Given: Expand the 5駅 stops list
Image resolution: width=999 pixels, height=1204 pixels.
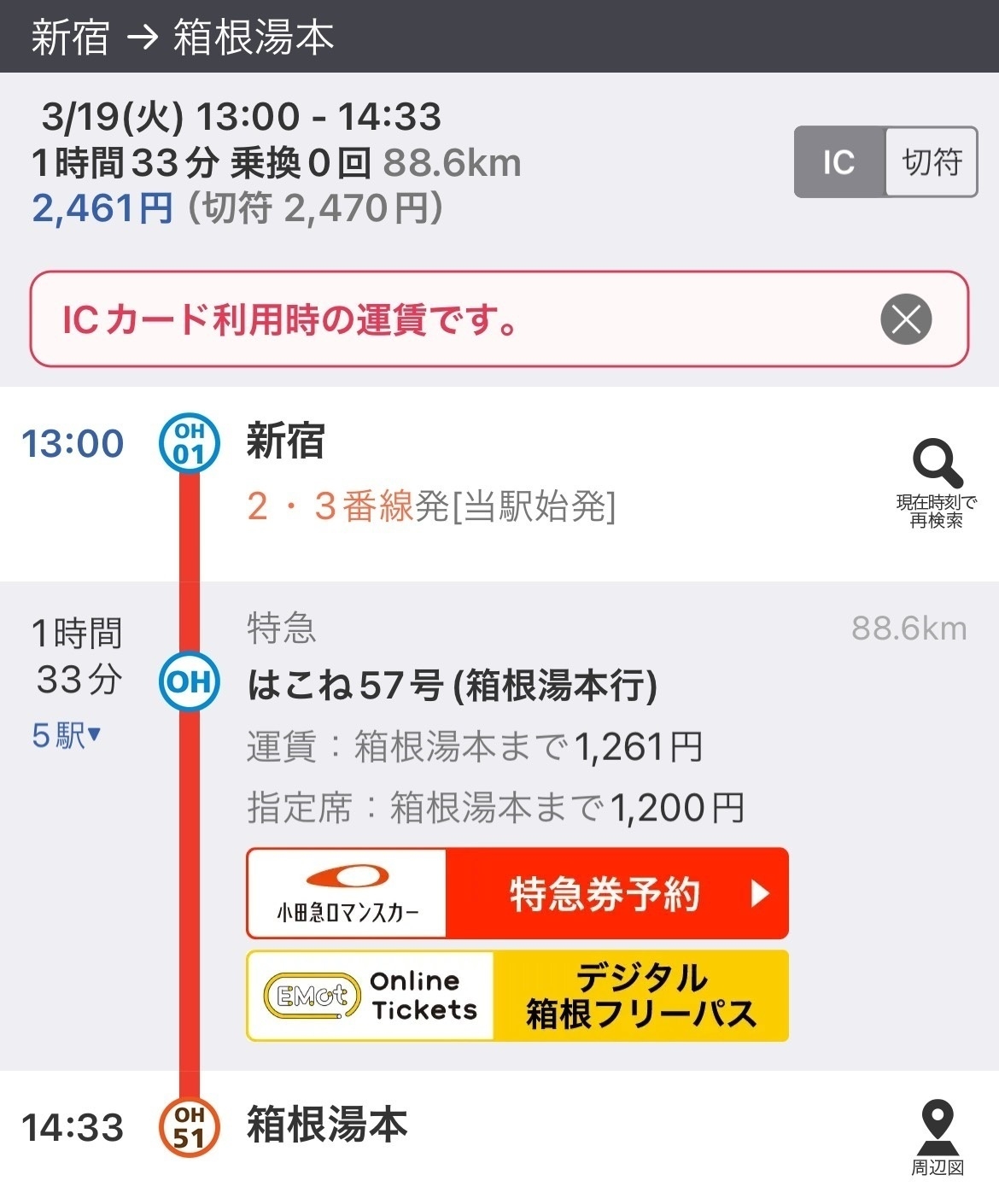Looking at the screenshot, I should 67,734.
